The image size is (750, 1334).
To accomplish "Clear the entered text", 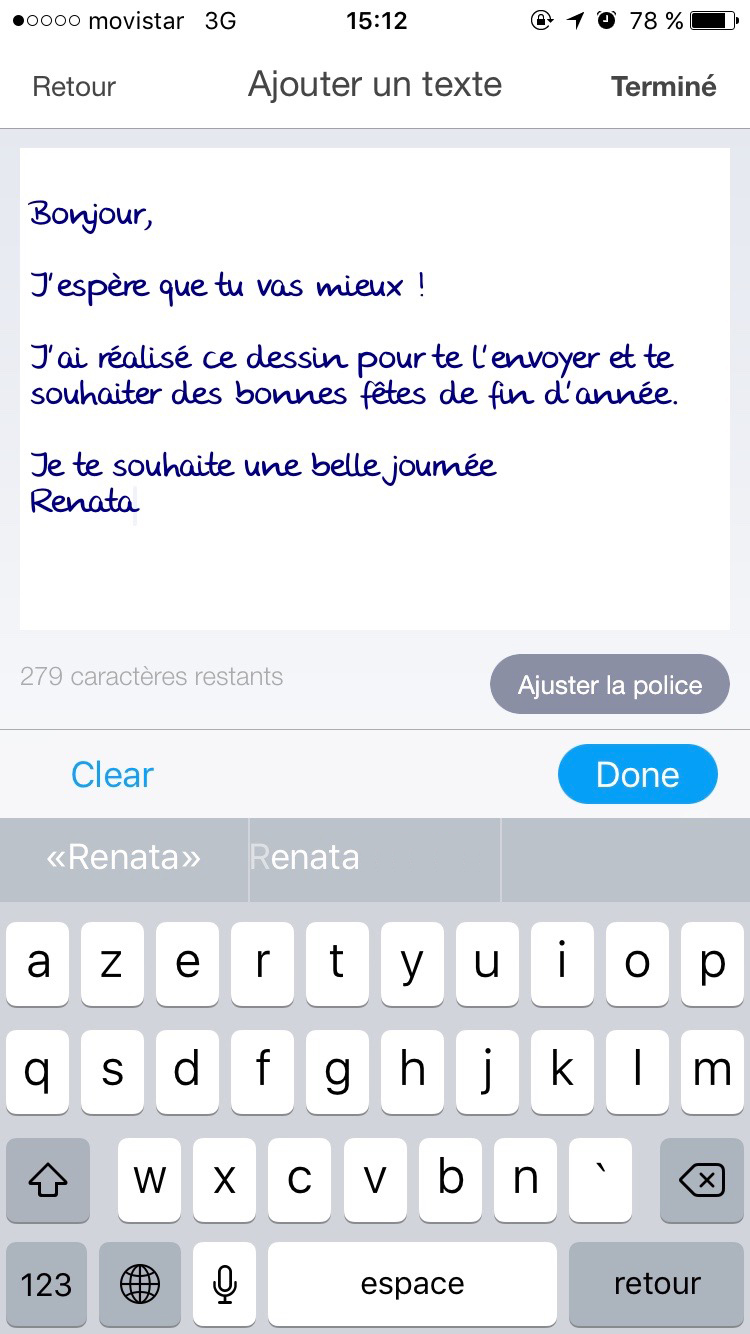I will coord(112,775).
